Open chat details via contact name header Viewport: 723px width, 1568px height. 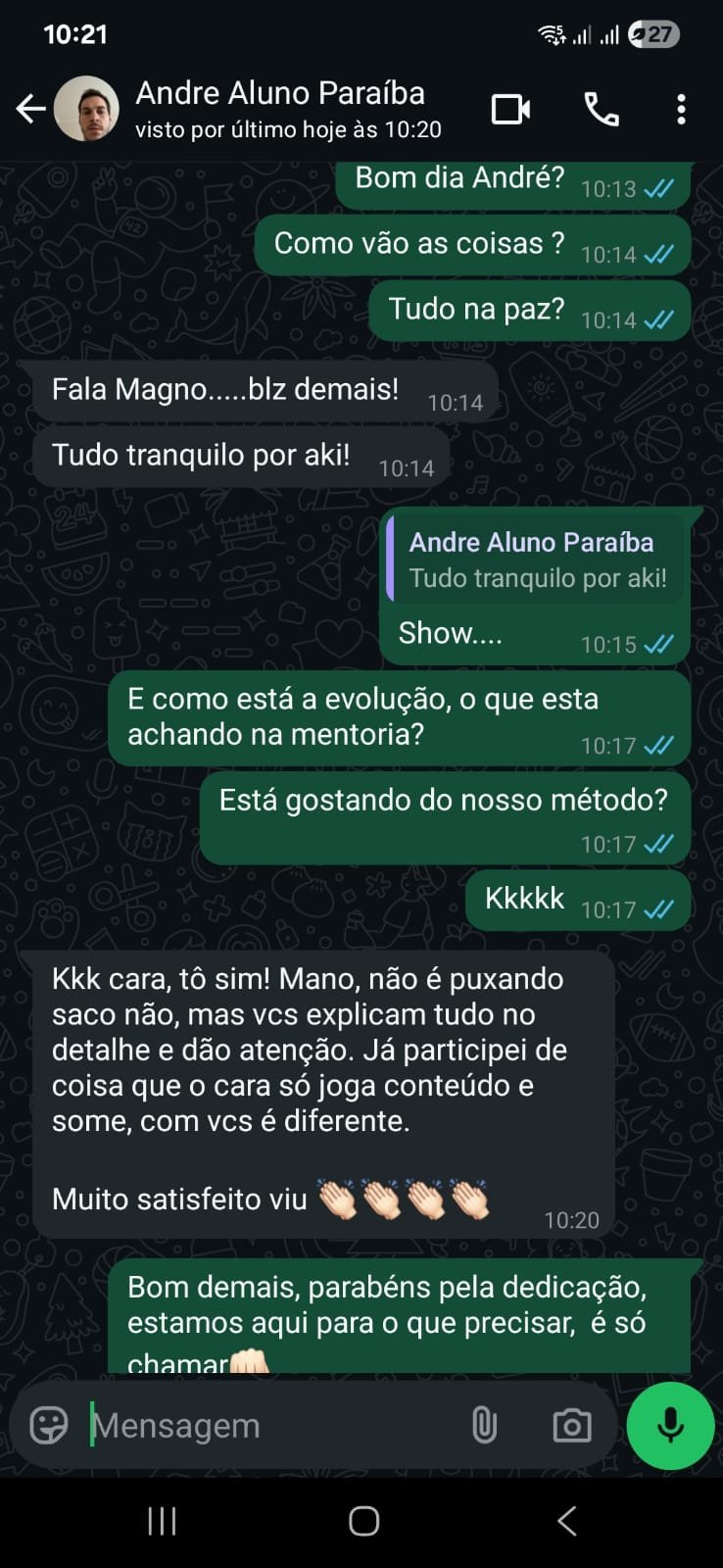click(x=280, y=93)
